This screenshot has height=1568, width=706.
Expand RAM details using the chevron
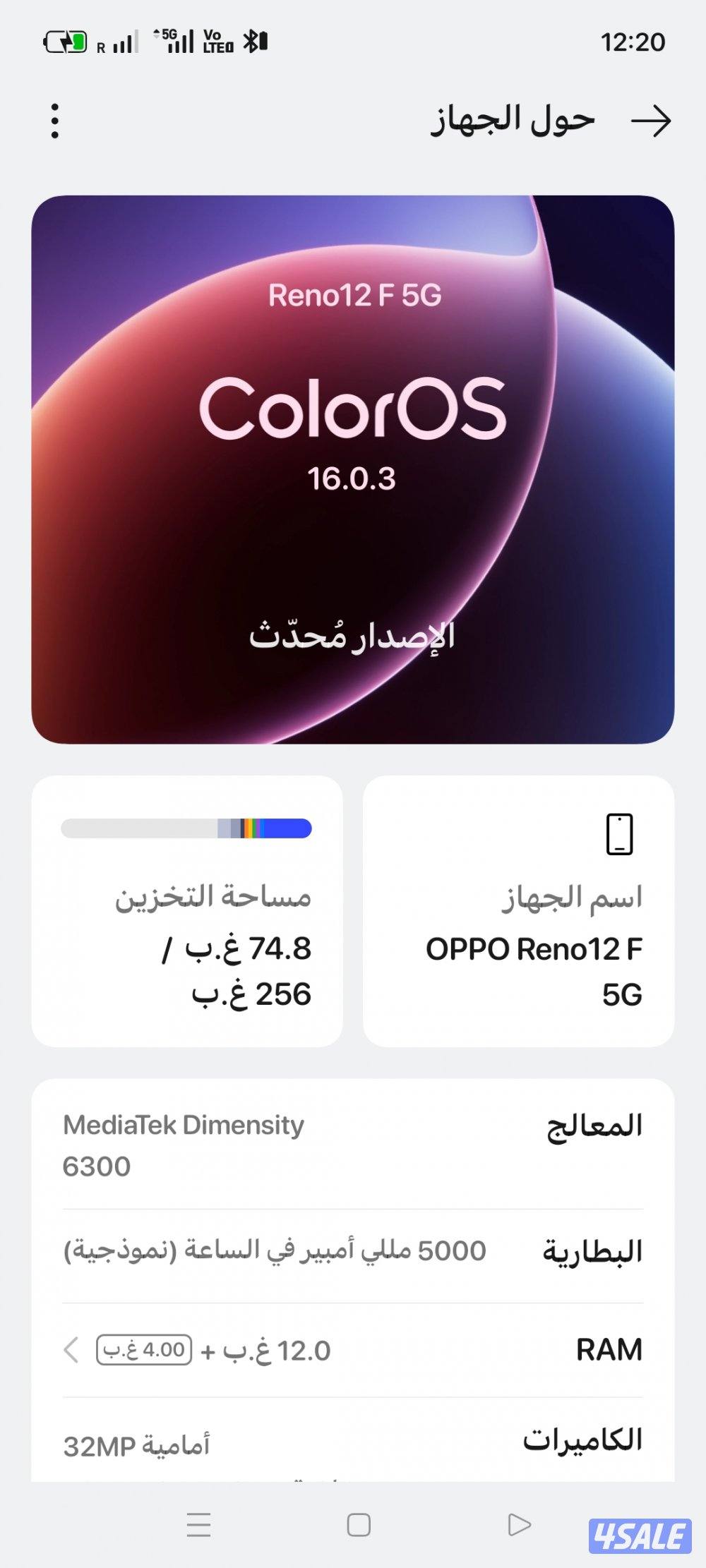pos(68,1349)
